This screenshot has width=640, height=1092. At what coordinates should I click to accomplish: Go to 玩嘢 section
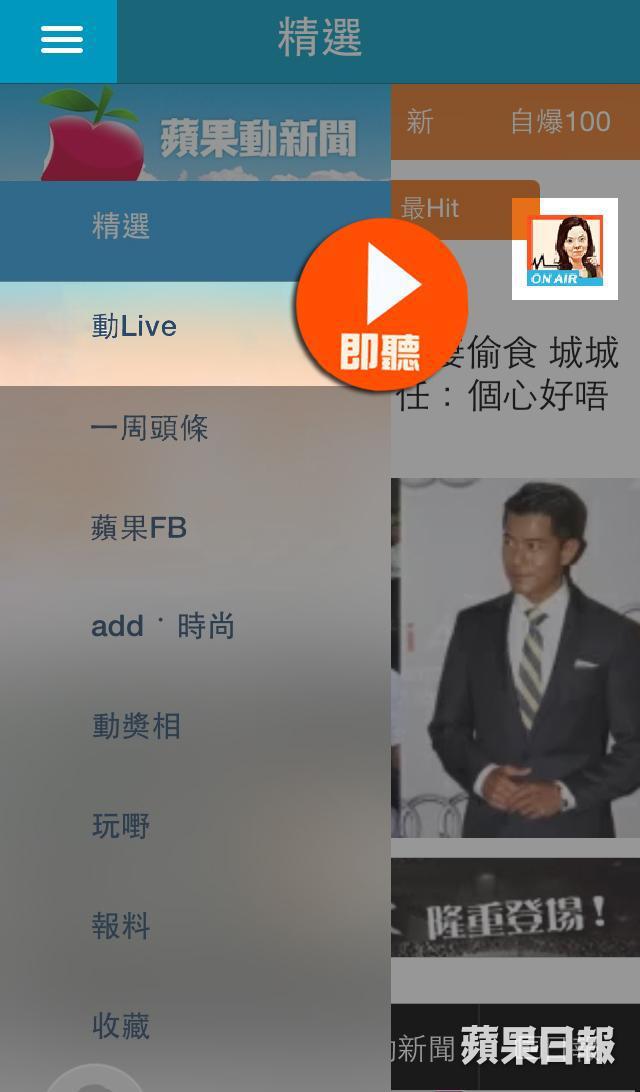click(x=121, y=827)
